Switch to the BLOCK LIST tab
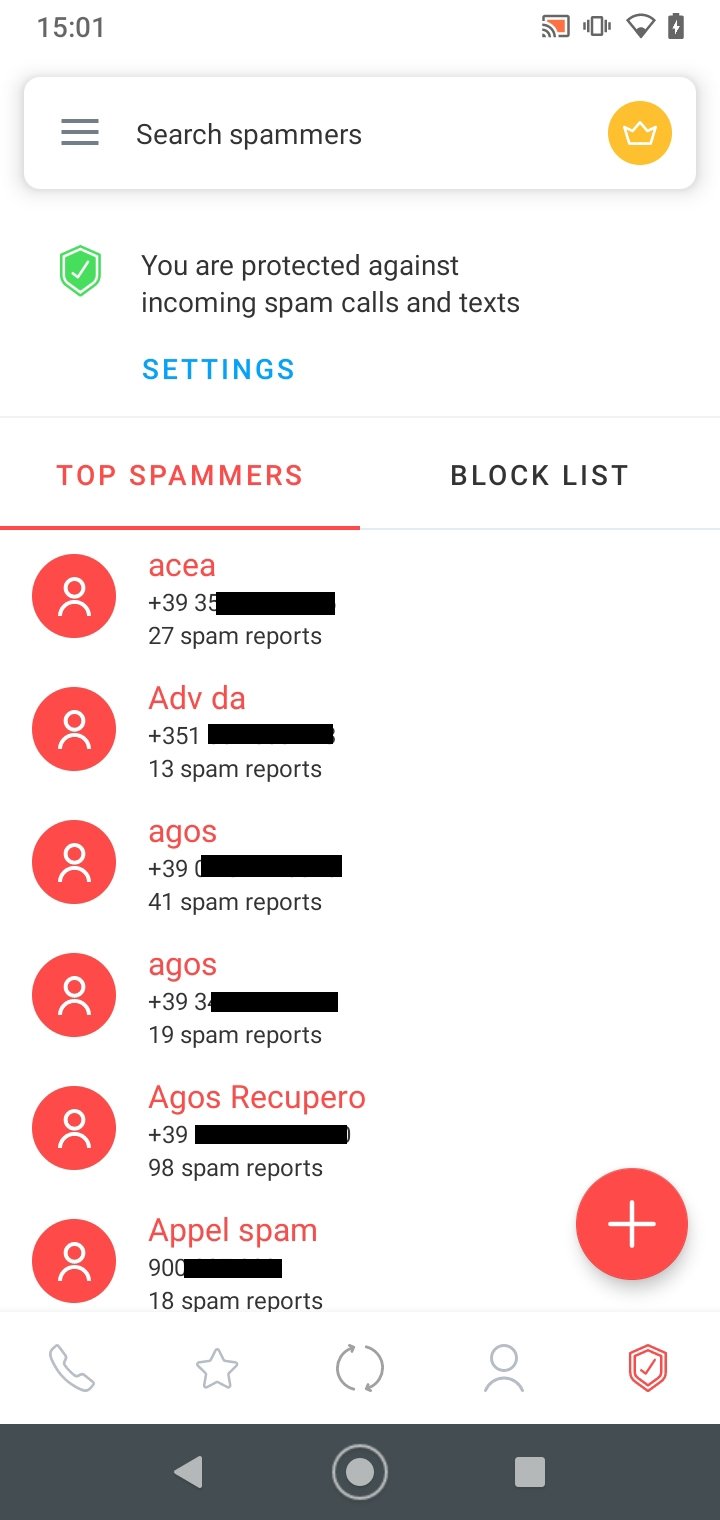 [x=540, y=475]
